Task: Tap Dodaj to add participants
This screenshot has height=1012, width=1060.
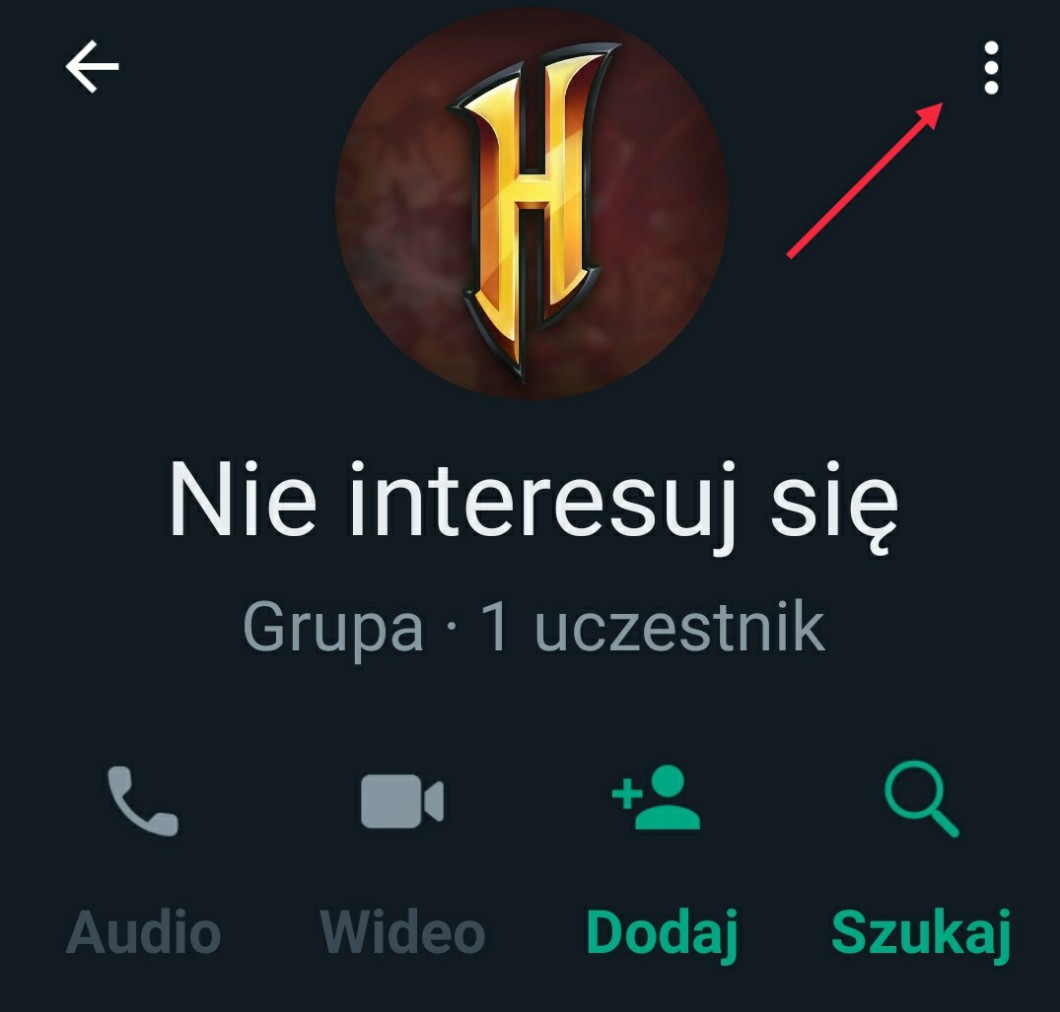Action: click(x=661, y=855)
